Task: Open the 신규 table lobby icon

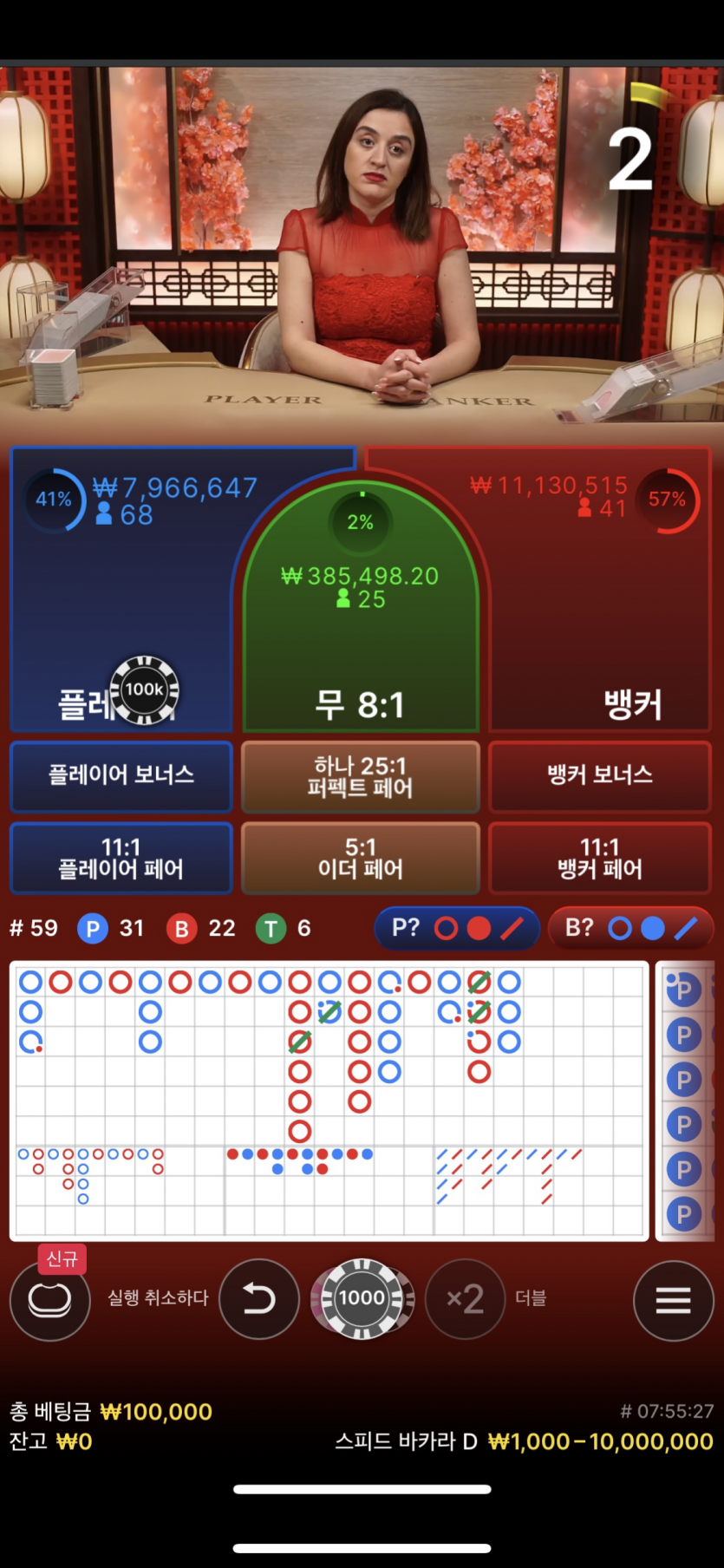Action: coord(50,1299)
